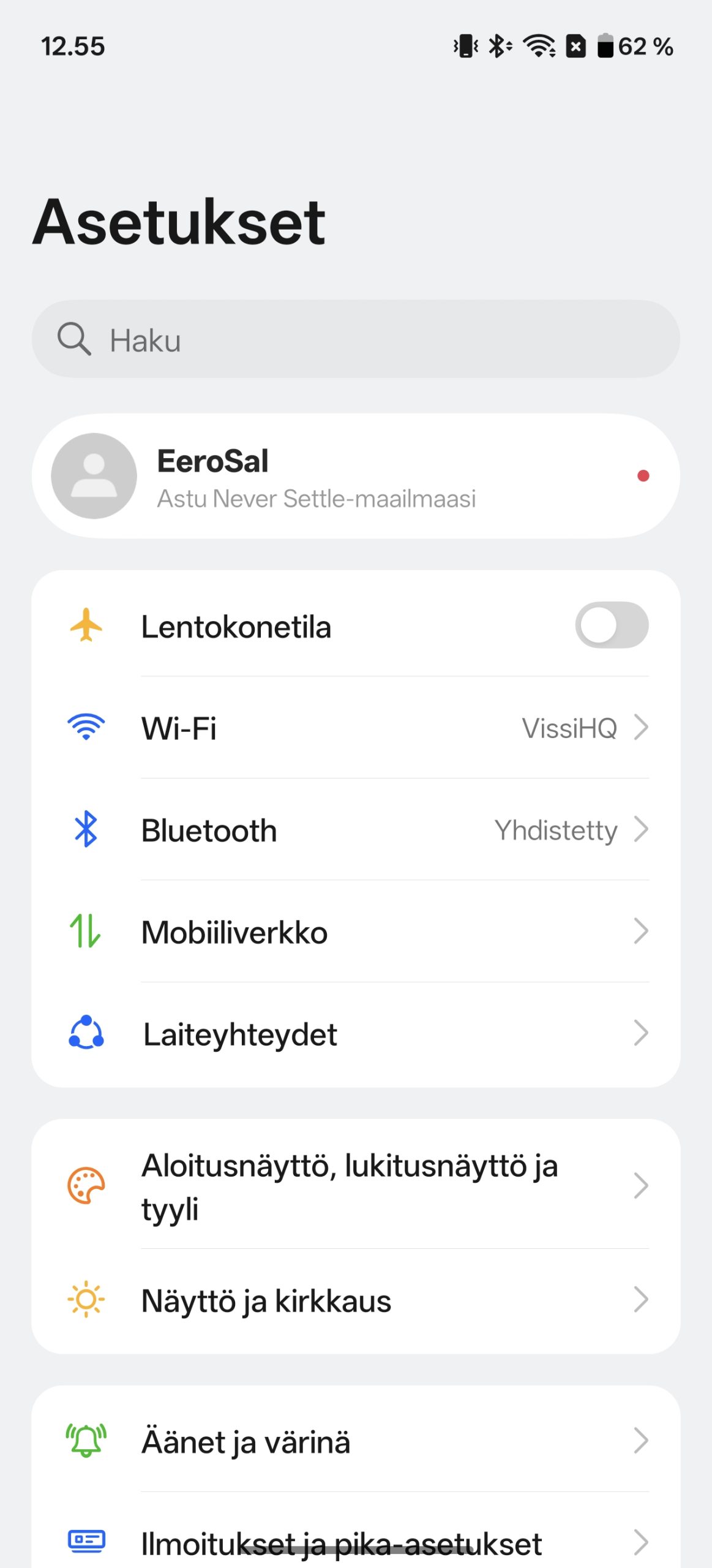Open Mobiiliverkko settings
712x1568 pixels.
point(355,932)
